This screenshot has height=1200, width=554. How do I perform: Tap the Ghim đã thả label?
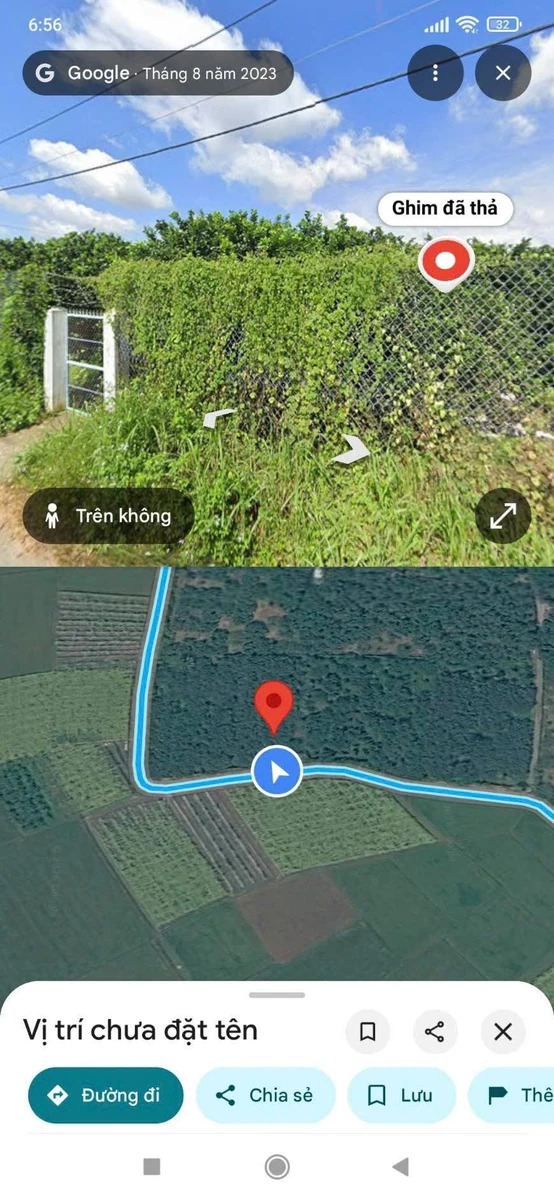[x=445, y=208]
